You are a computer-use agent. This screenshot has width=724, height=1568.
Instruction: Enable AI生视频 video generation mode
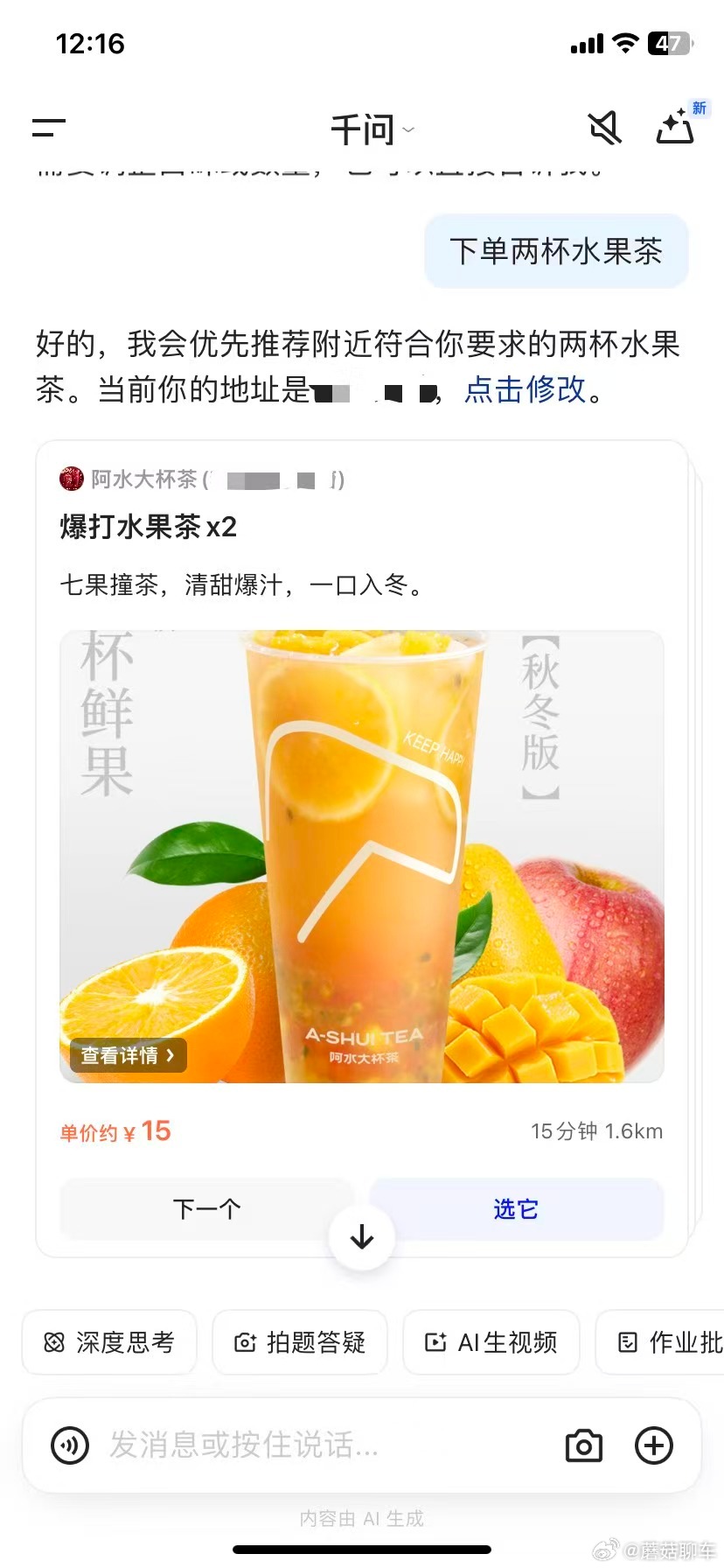491,1341
